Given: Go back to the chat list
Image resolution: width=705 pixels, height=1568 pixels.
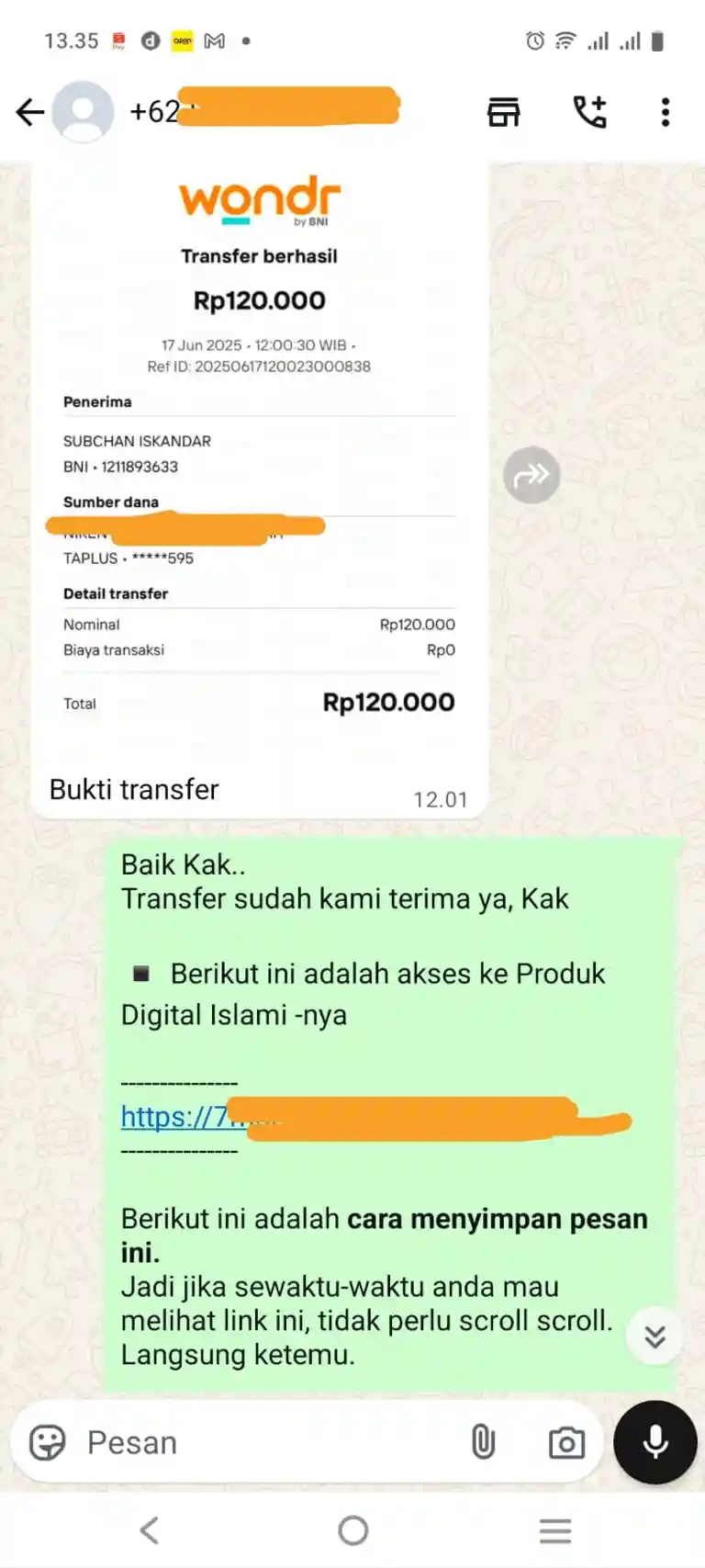Looking at the screenshot, I should (x=30, y=112).
